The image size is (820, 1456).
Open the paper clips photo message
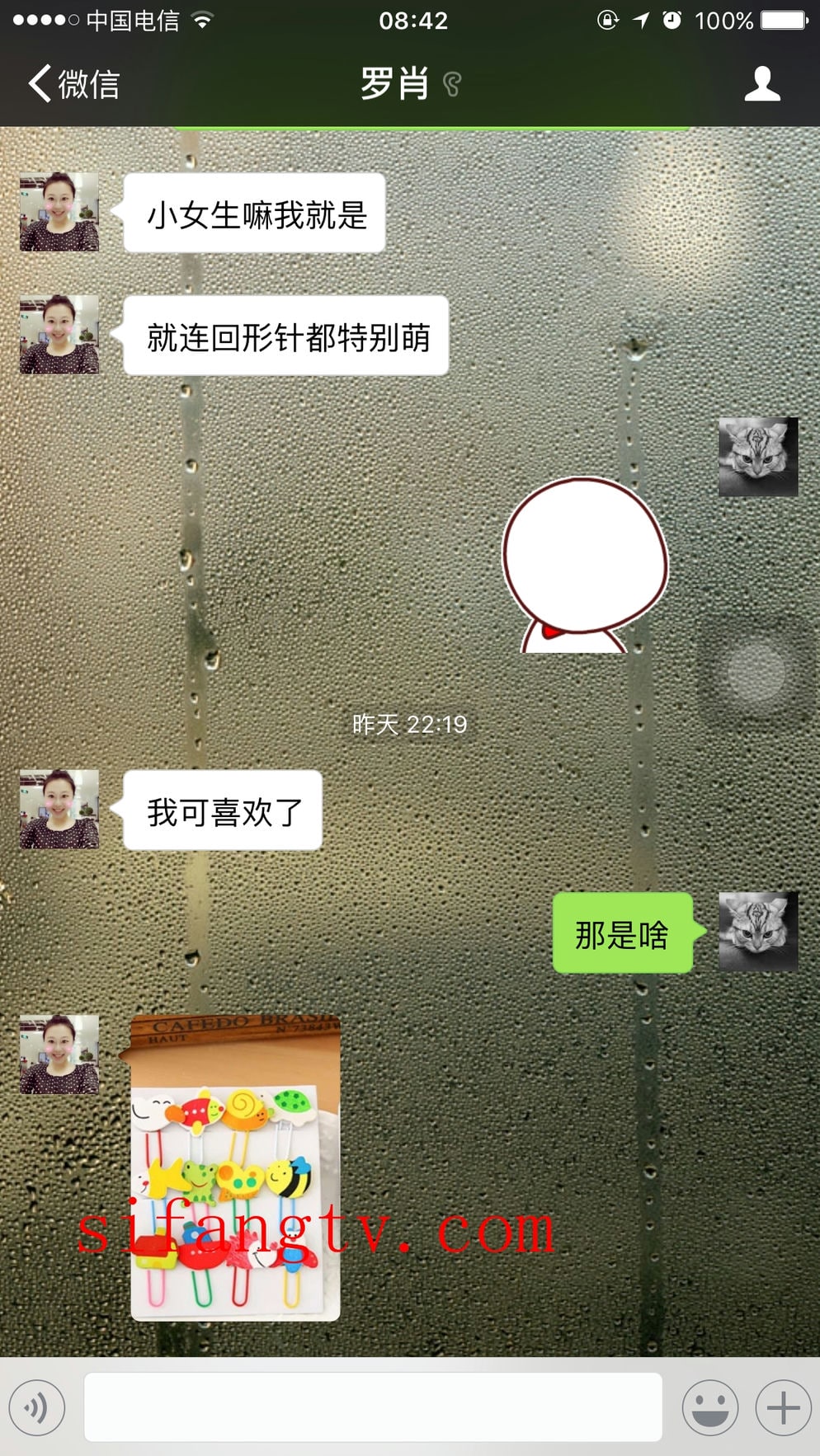coord(235,1167)
